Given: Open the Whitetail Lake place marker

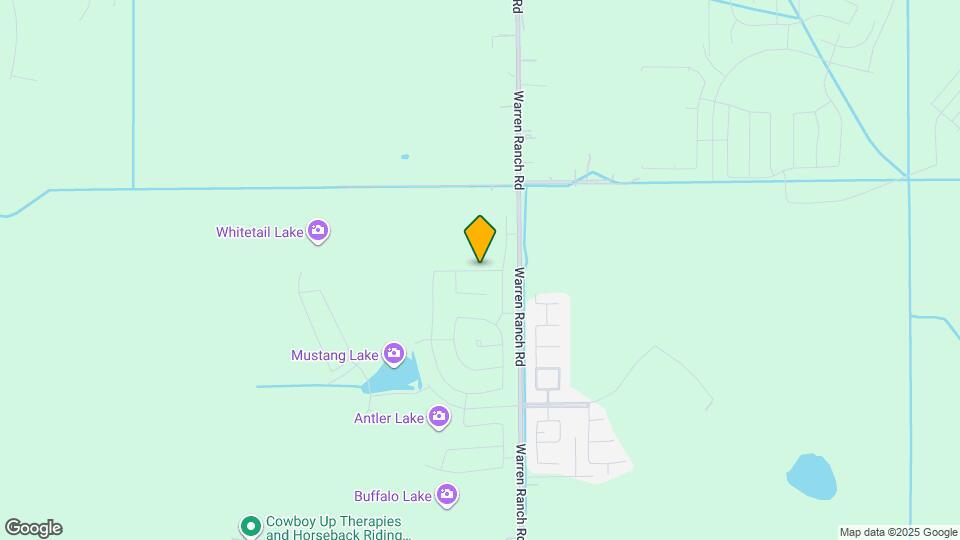Looking at the screenshot, I should coord(319,232).
